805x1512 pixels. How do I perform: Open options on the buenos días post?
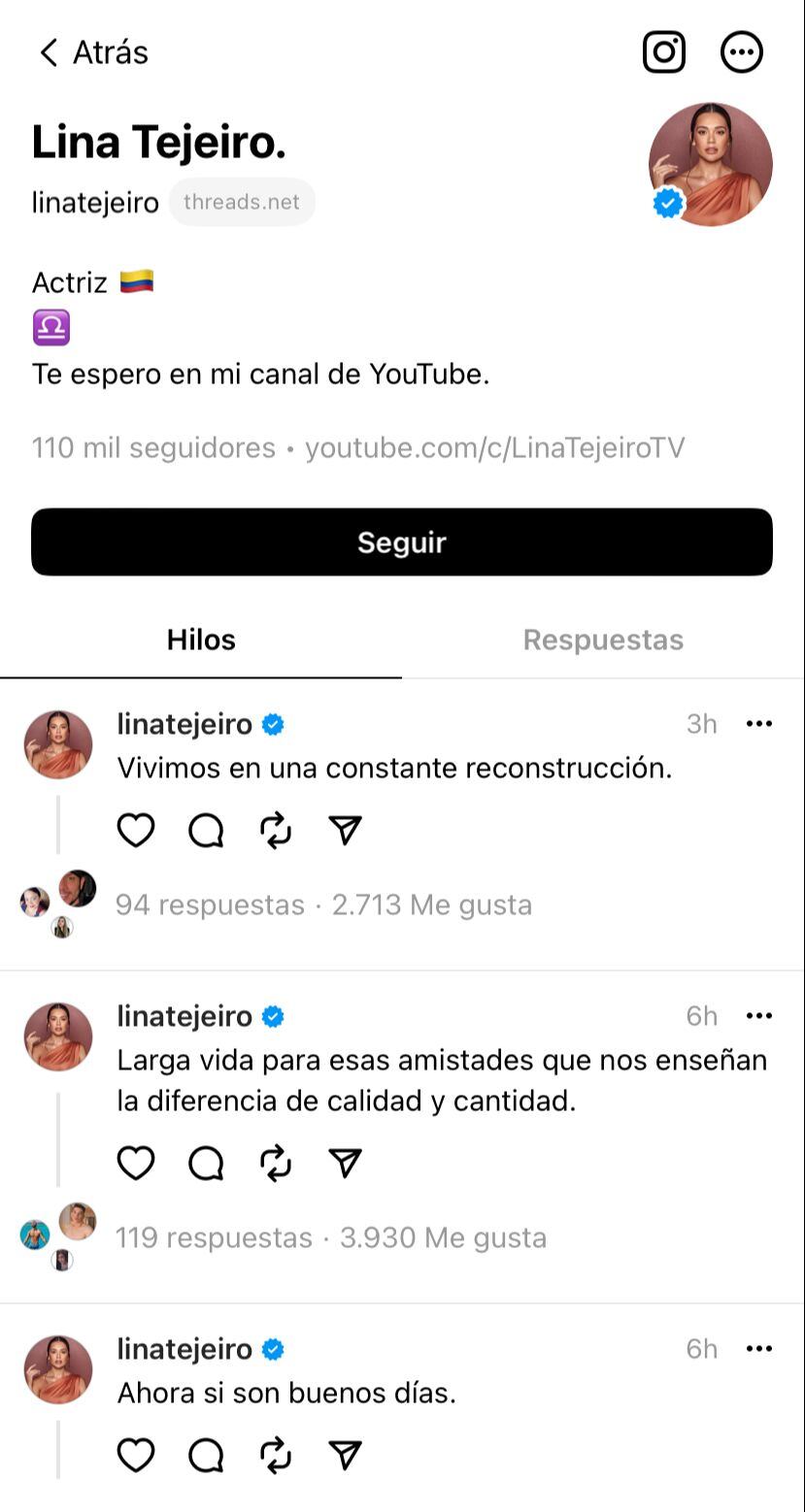click(760, 1348)
